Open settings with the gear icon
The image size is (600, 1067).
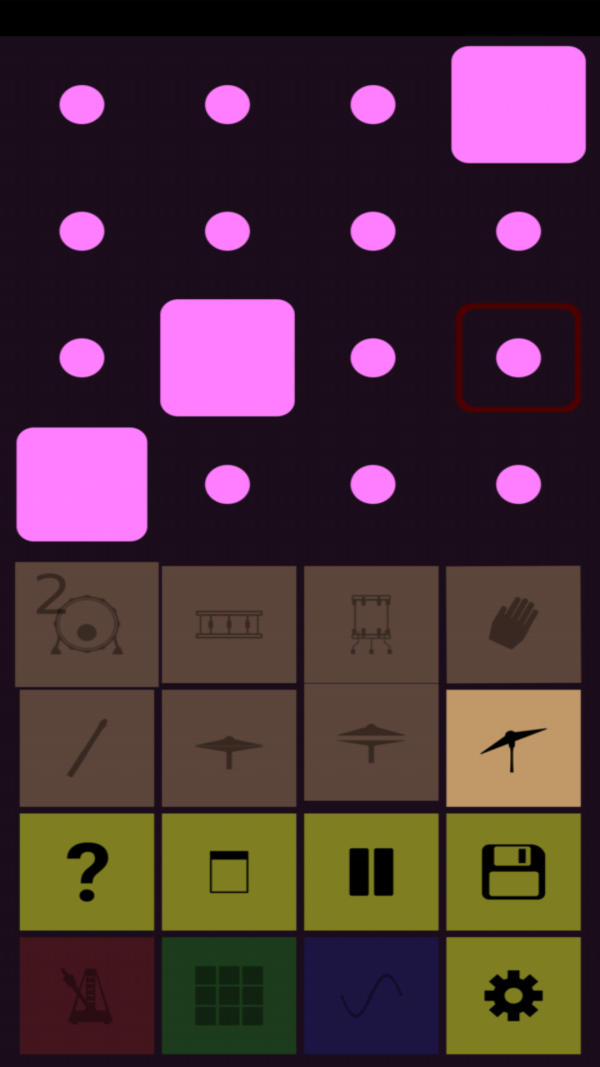513,995
